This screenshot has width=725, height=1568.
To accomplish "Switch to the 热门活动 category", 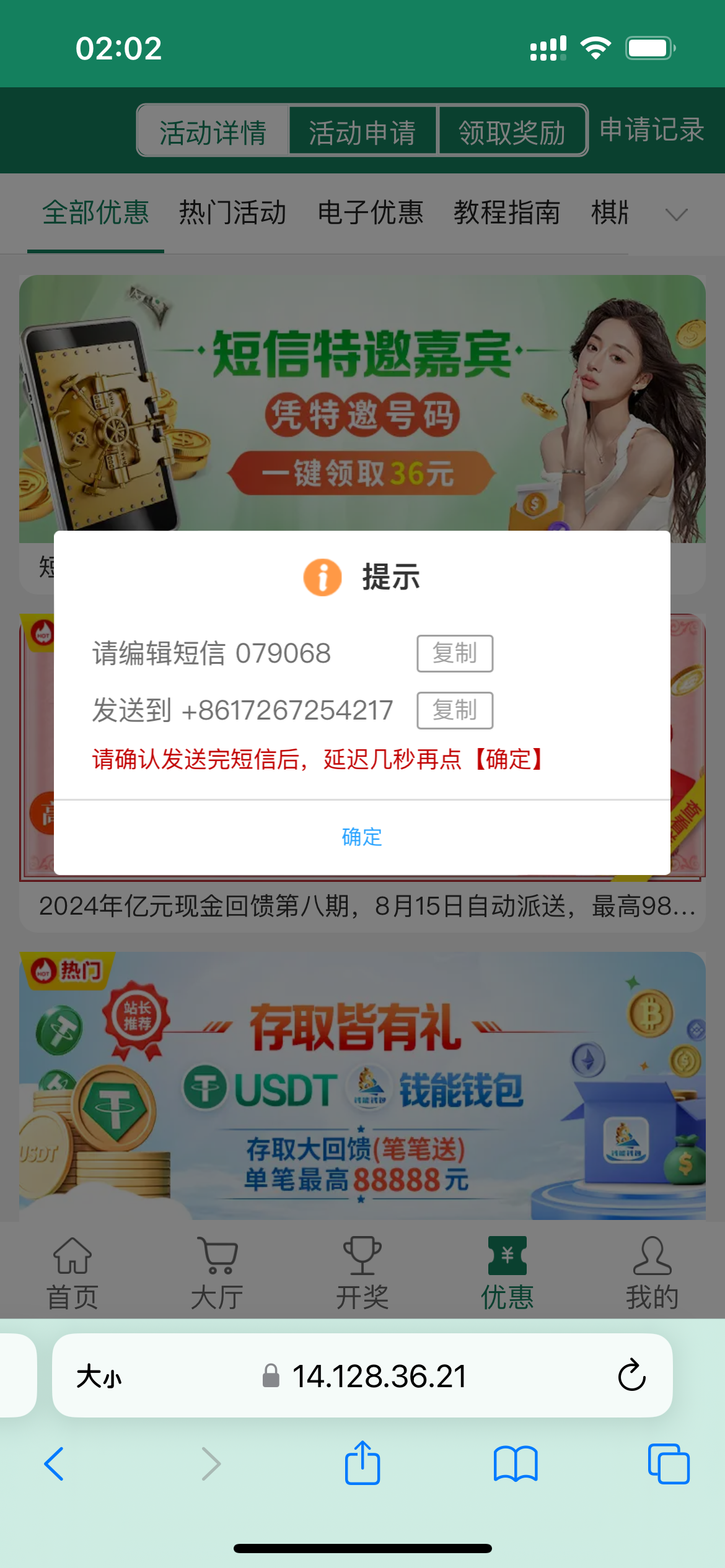I will (x=232, y=213).
